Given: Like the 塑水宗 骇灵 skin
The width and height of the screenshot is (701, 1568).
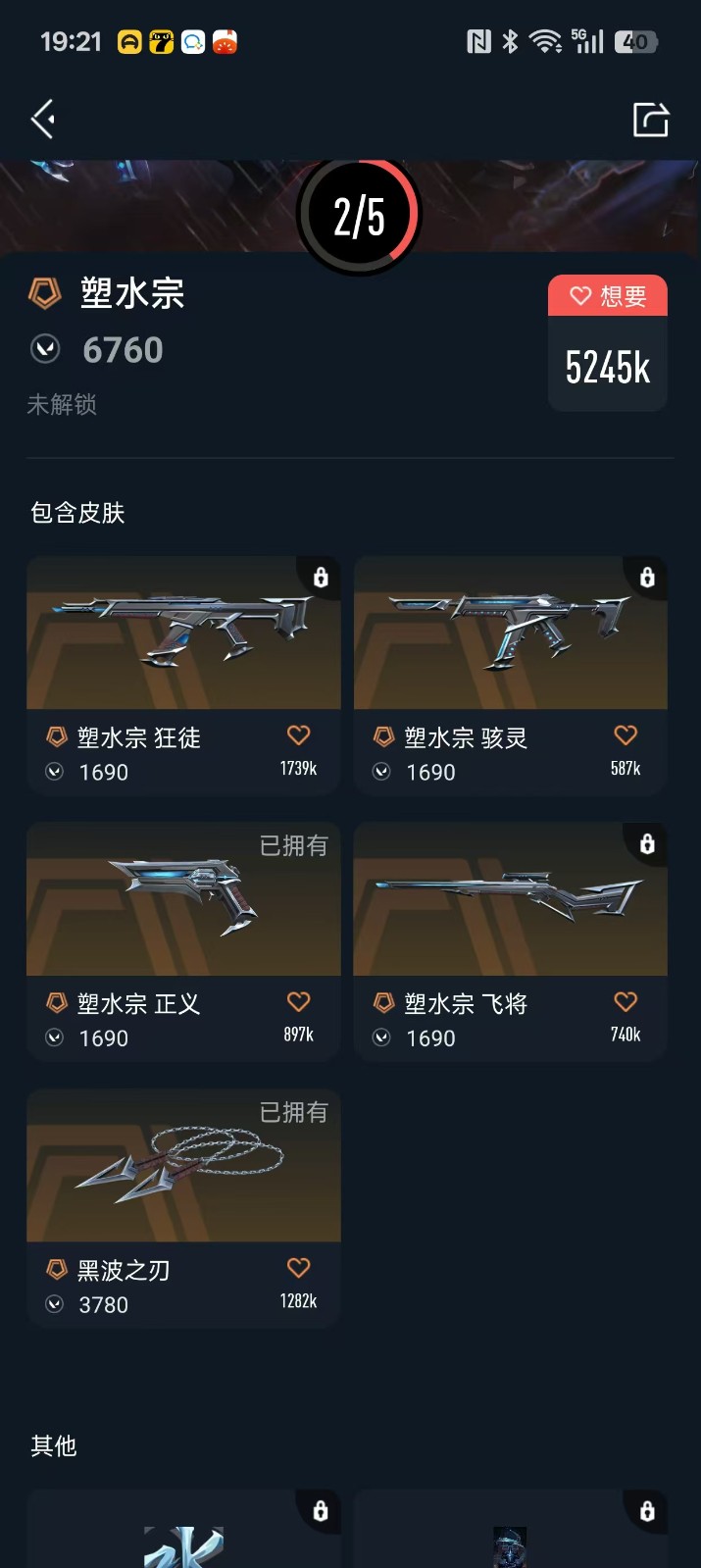Looking at the screenshot, I should pos(626,735).
